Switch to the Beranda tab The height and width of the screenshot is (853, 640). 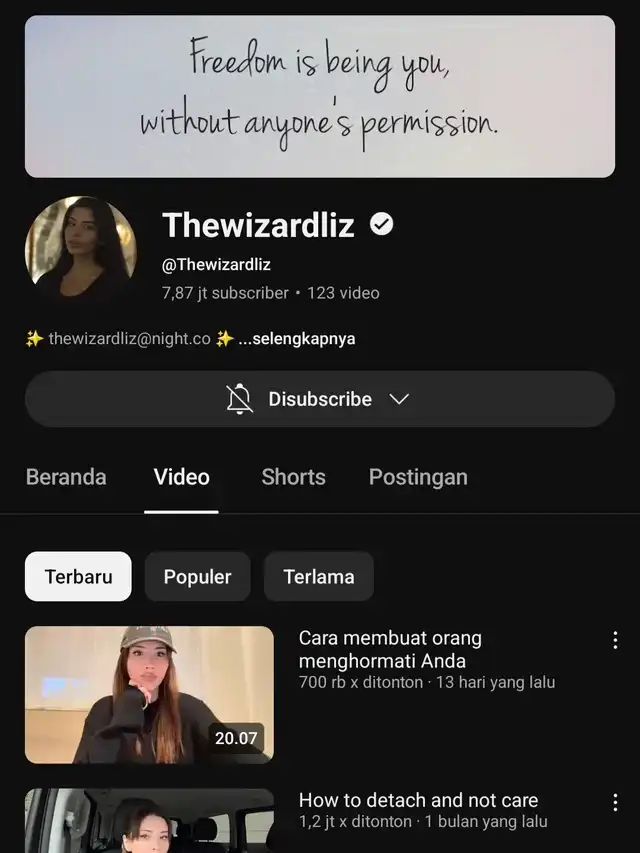pos(66,477)
